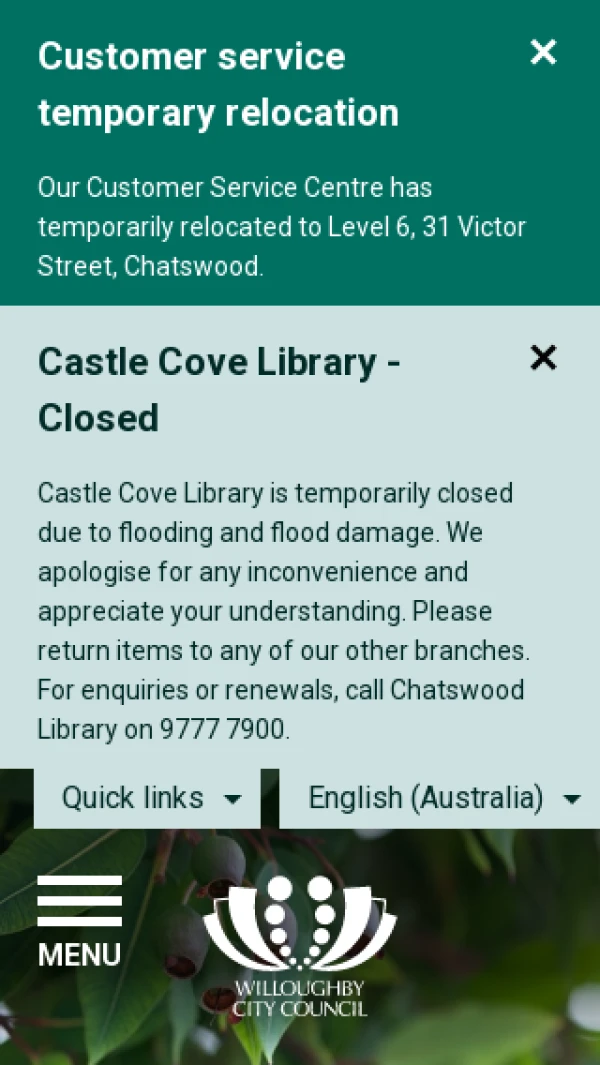
Task: Go to Willoughby City Council homepage logo
Action: 300,945
